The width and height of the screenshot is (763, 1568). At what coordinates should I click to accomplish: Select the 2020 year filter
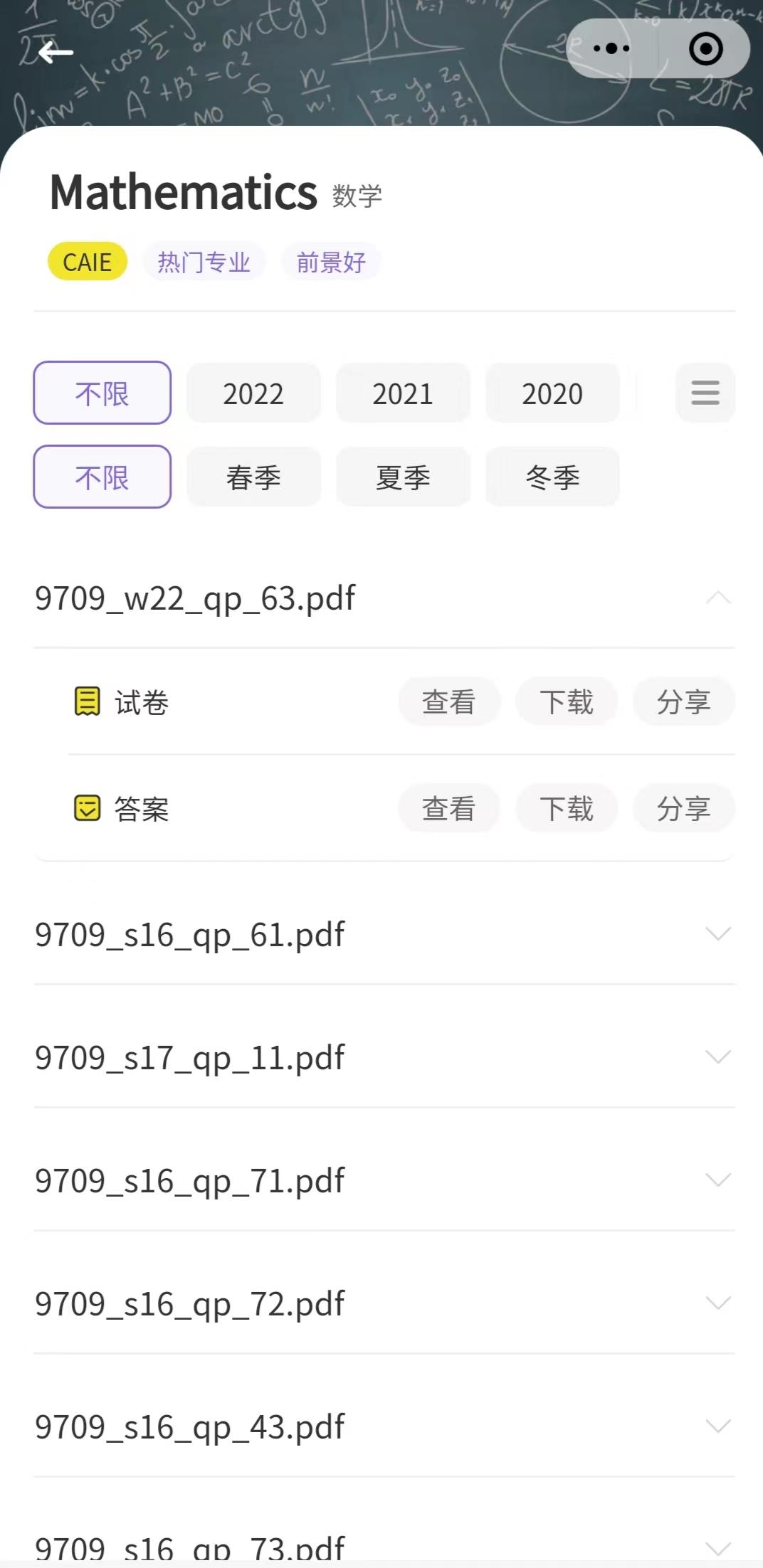(552, 393)
